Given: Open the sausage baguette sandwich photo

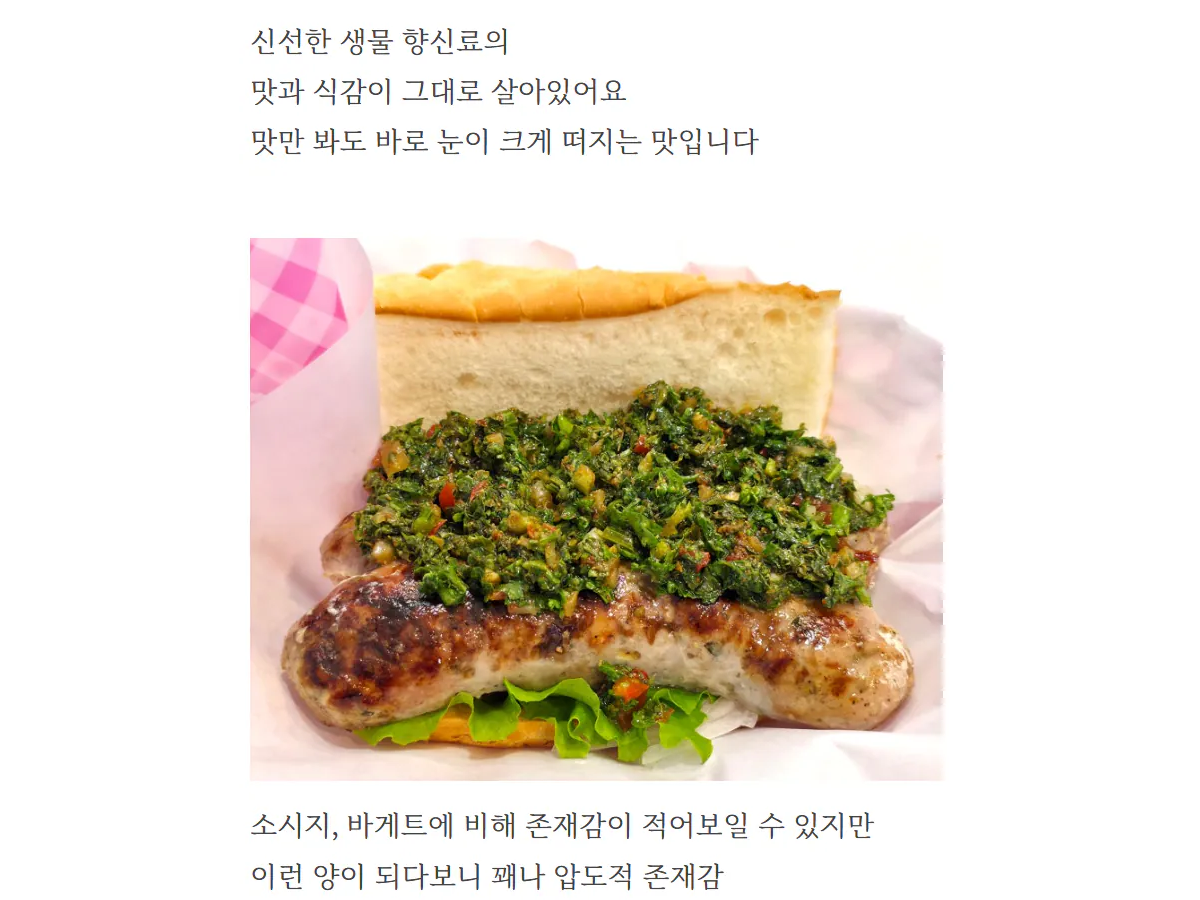Looking at the screenshot, I should [596, 509].
